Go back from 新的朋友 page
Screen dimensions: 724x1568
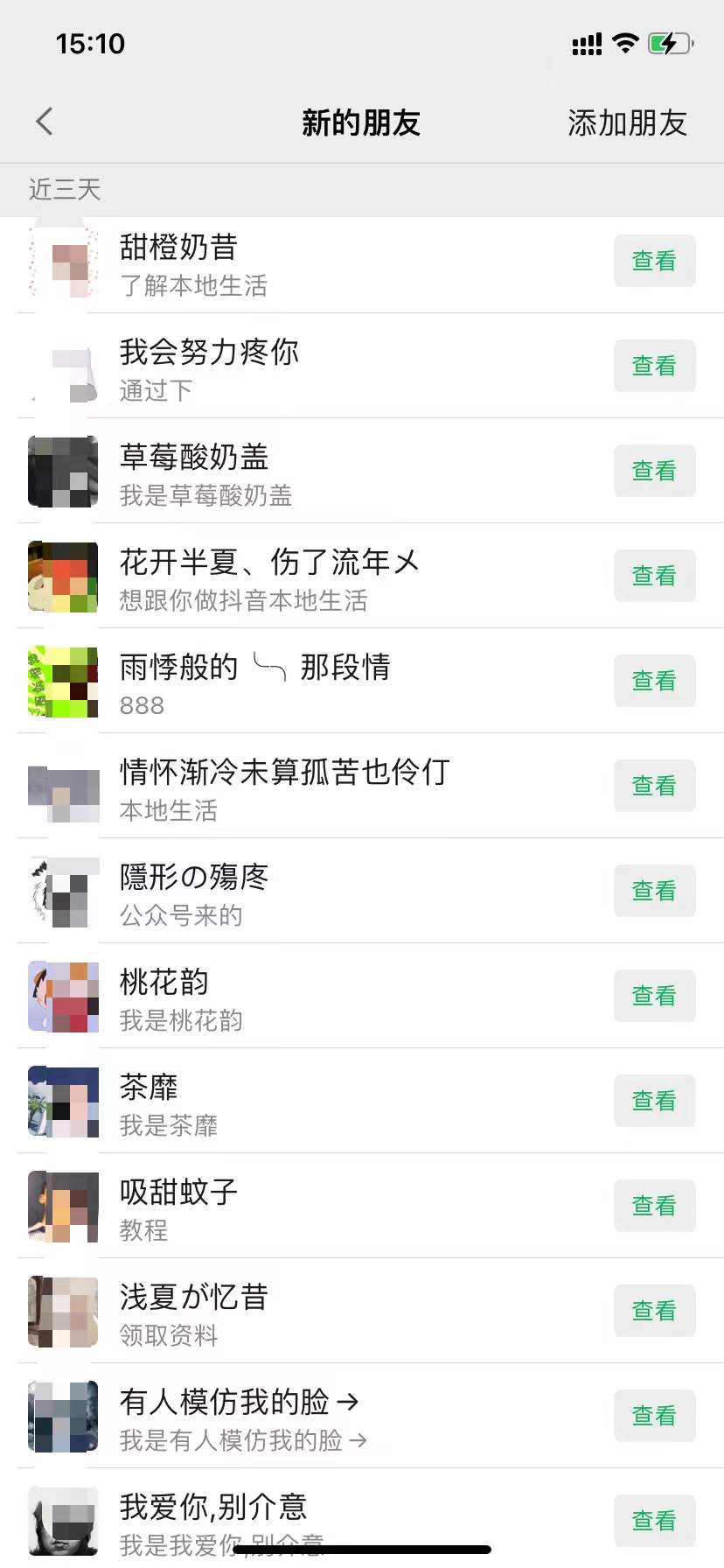[x=45, y=122]
